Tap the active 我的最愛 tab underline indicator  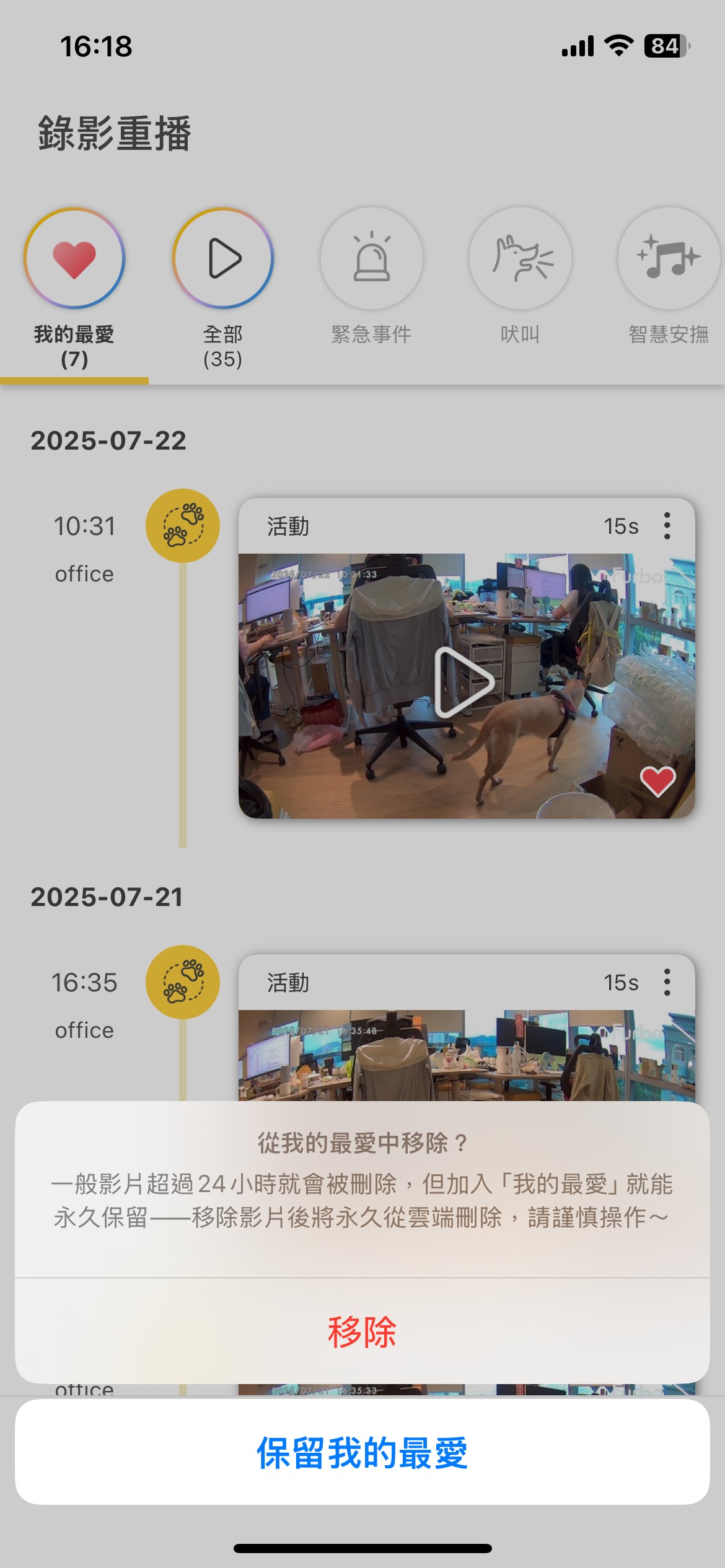pos(74,382)
